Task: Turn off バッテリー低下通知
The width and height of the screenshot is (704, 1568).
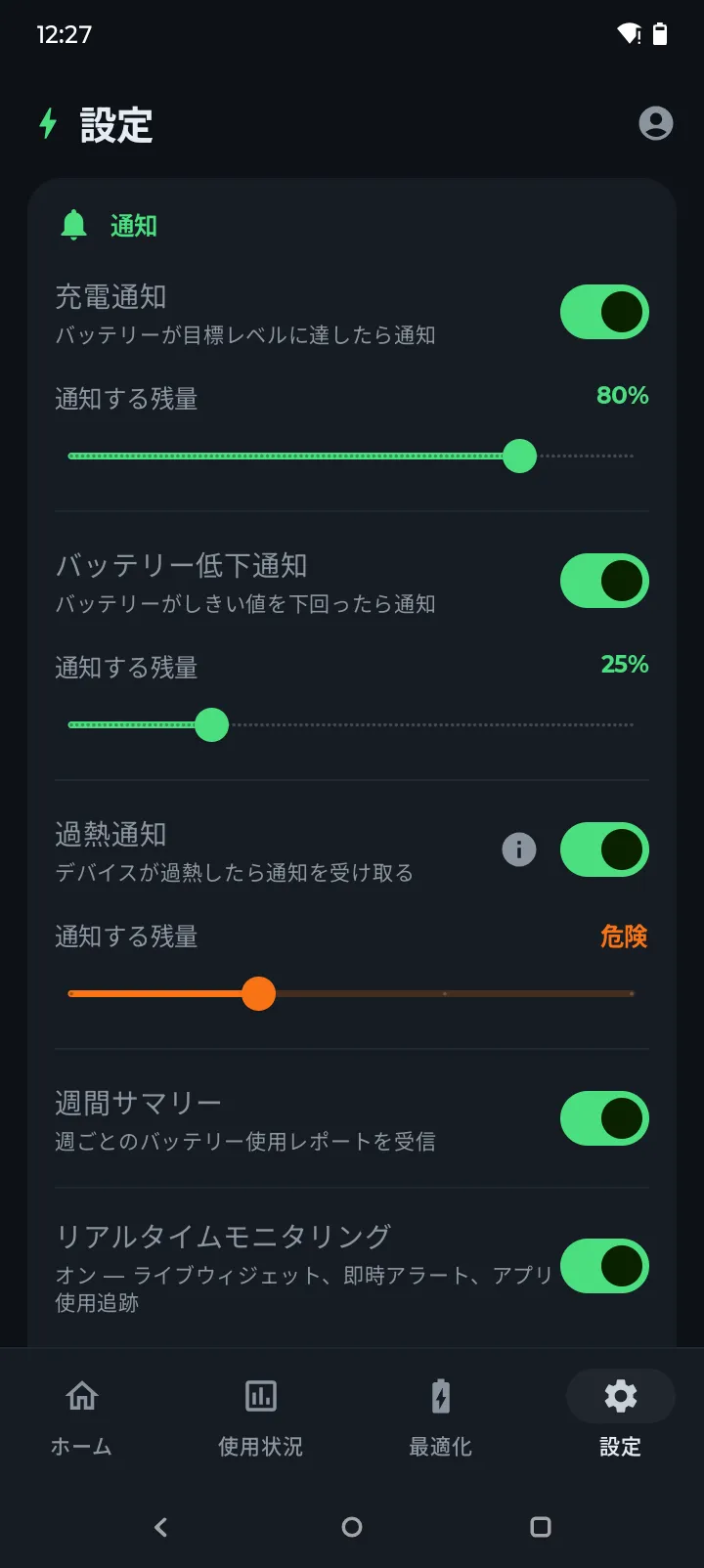Action: tap(604, 580)
